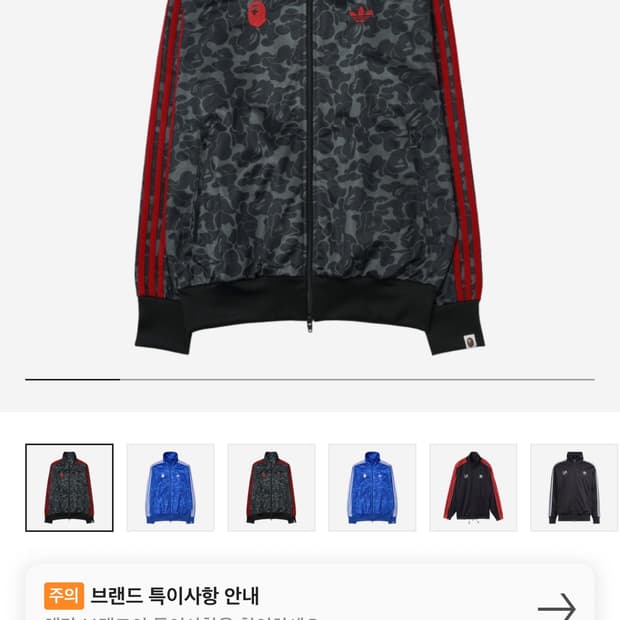Select the fourth thumbnail, blue jacket
Screen dimensions: 620x620
tap(372, 488)
